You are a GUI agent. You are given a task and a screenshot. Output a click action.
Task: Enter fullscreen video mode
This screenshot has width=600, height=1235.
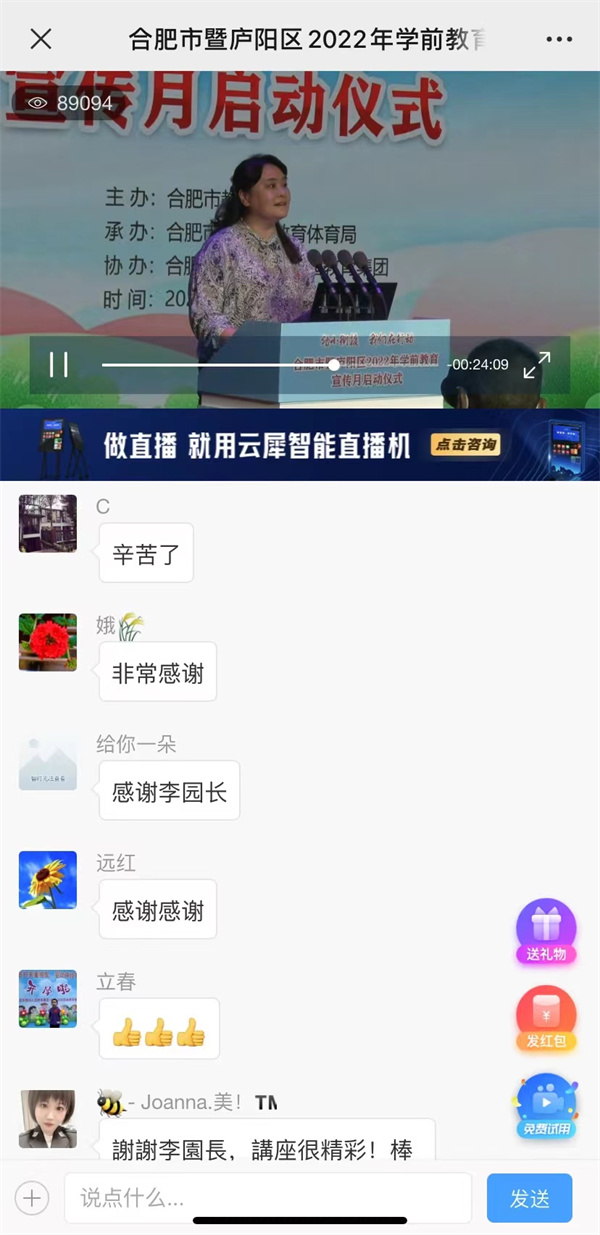coord(537,365)
